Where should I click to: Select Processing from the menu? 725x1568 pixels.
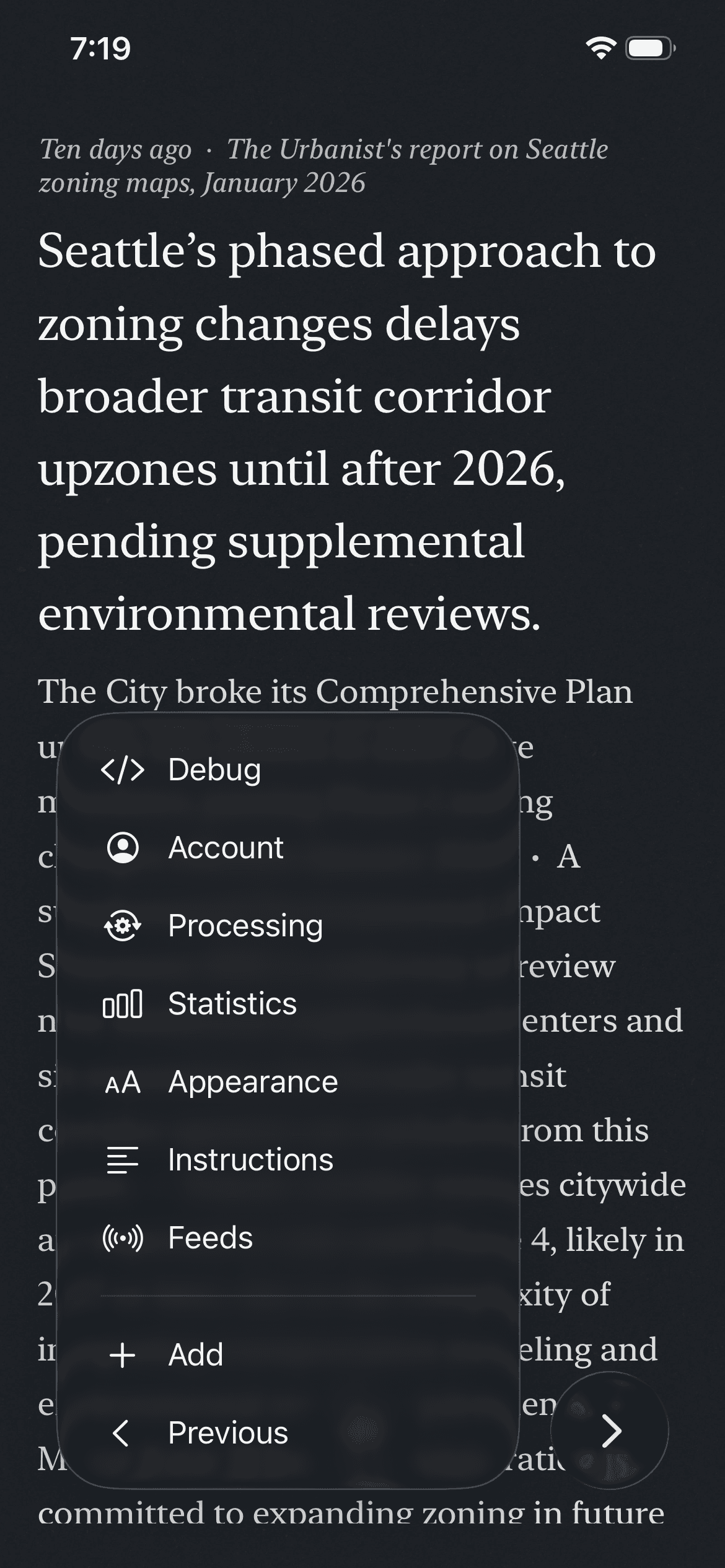245,926
